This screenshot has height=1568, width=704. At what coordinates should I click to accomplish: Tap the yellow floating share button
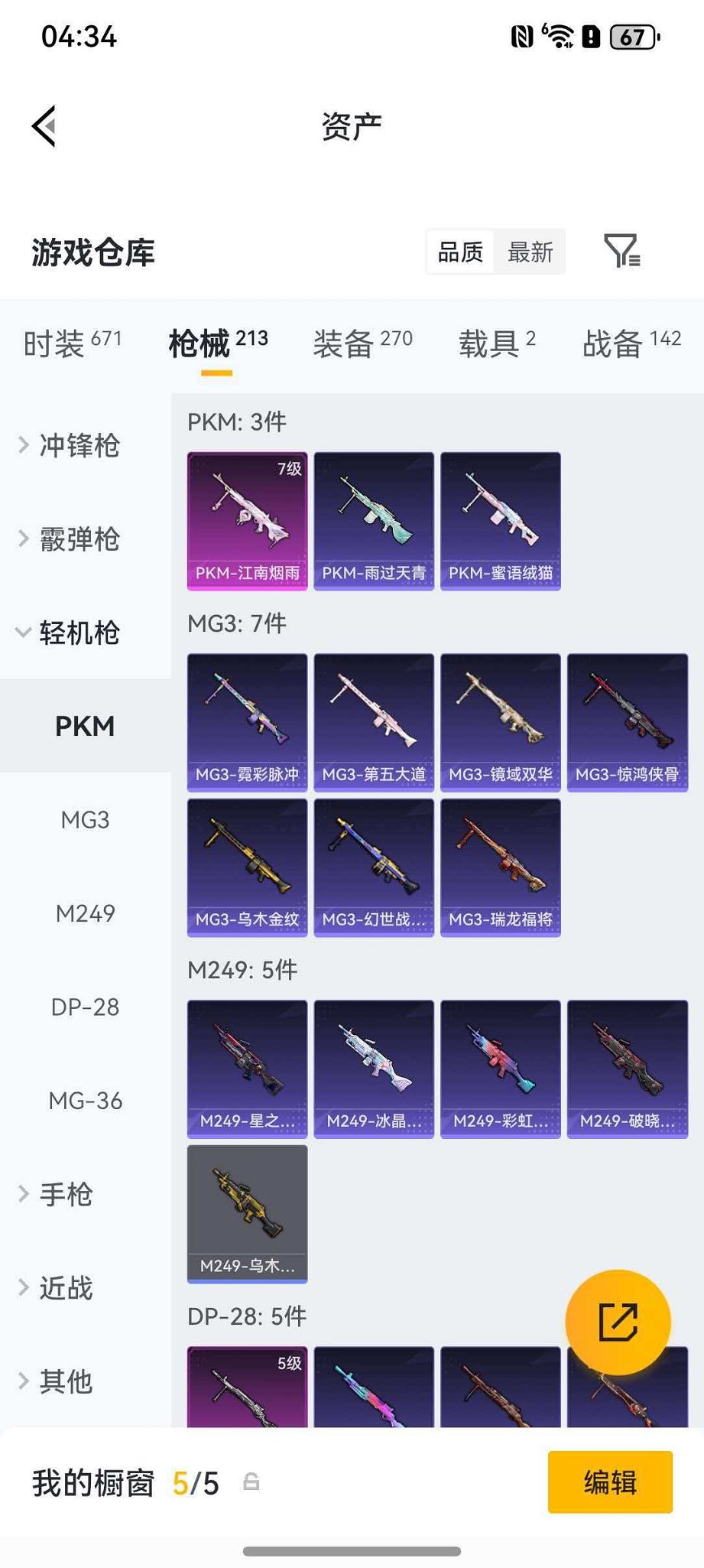(618, 1322)
